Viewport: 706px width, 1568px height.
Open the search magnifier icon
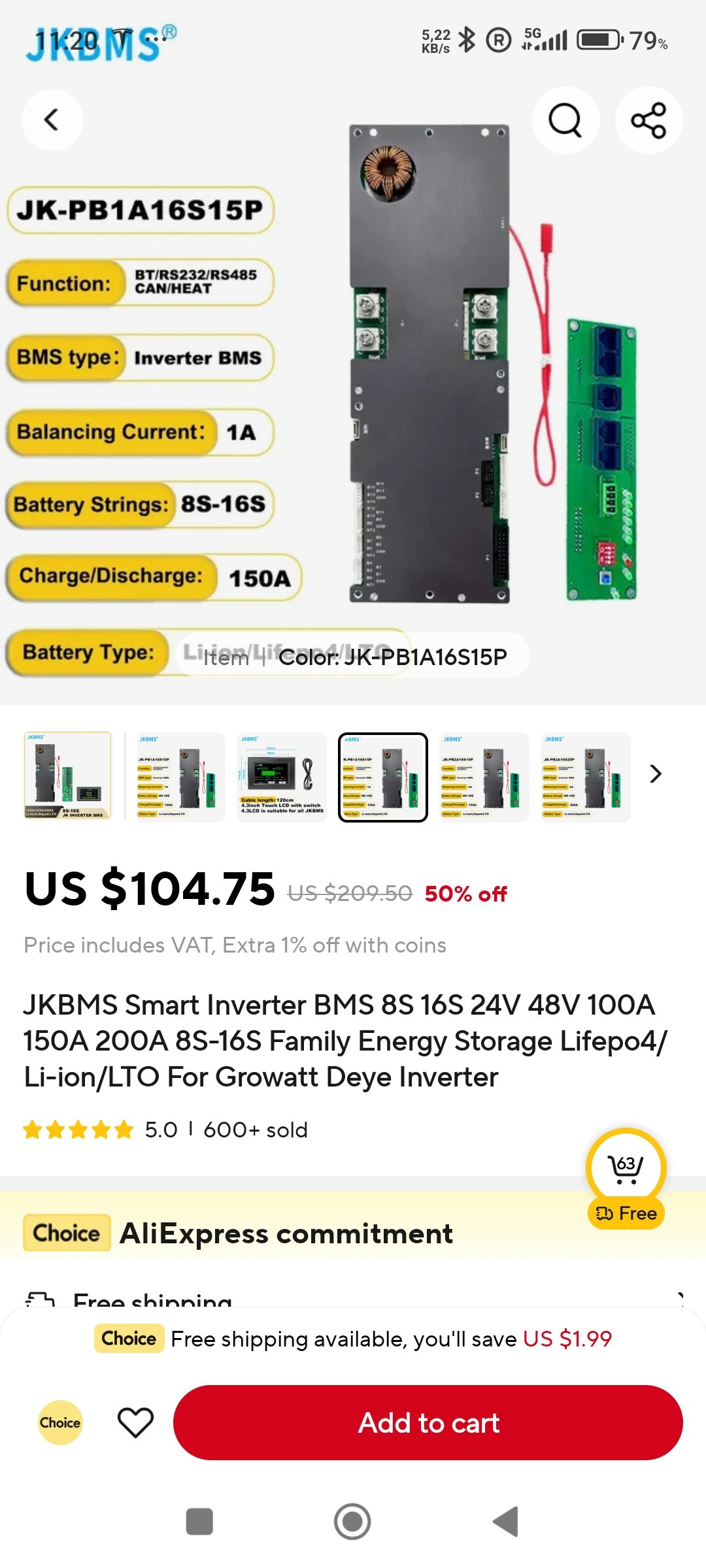coord(565,120)
